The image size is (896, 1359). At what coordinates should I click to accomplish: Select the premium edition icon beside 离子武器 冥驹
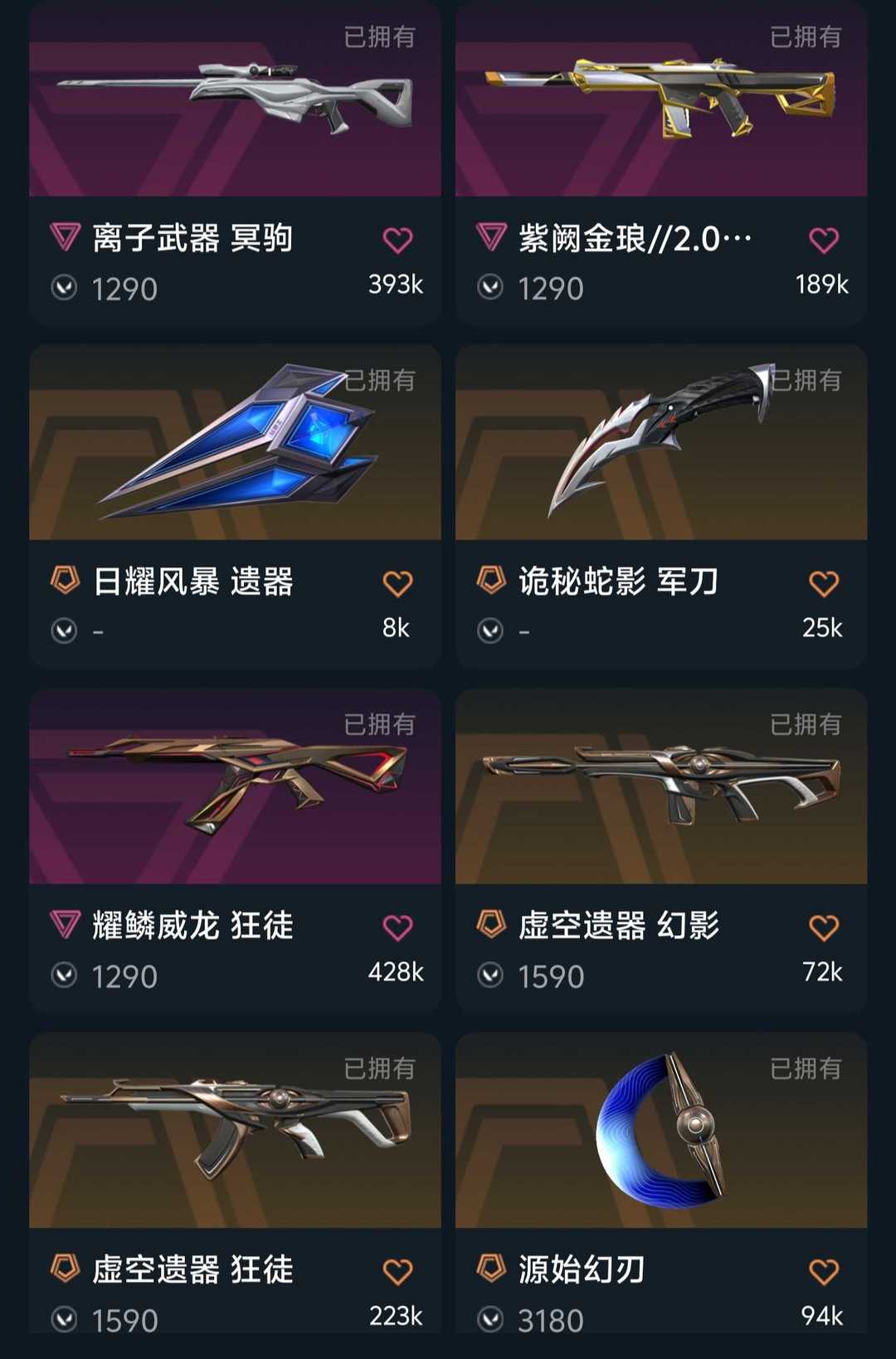[65, 238]
